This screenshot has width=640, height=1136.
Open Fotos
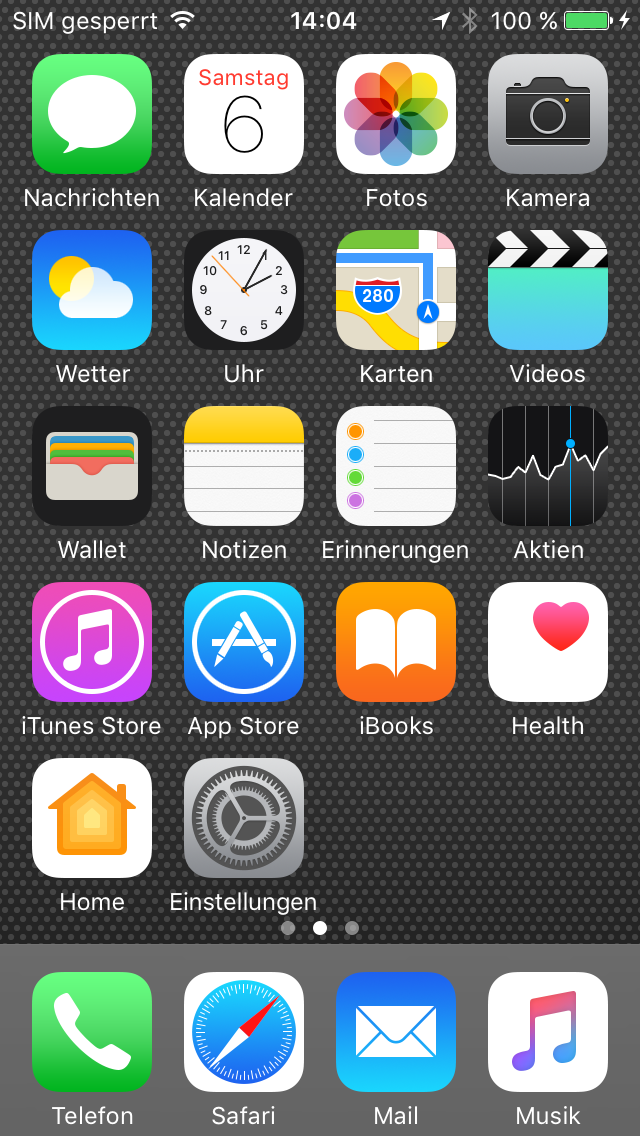pyautogui.click(x=396, y=114)
